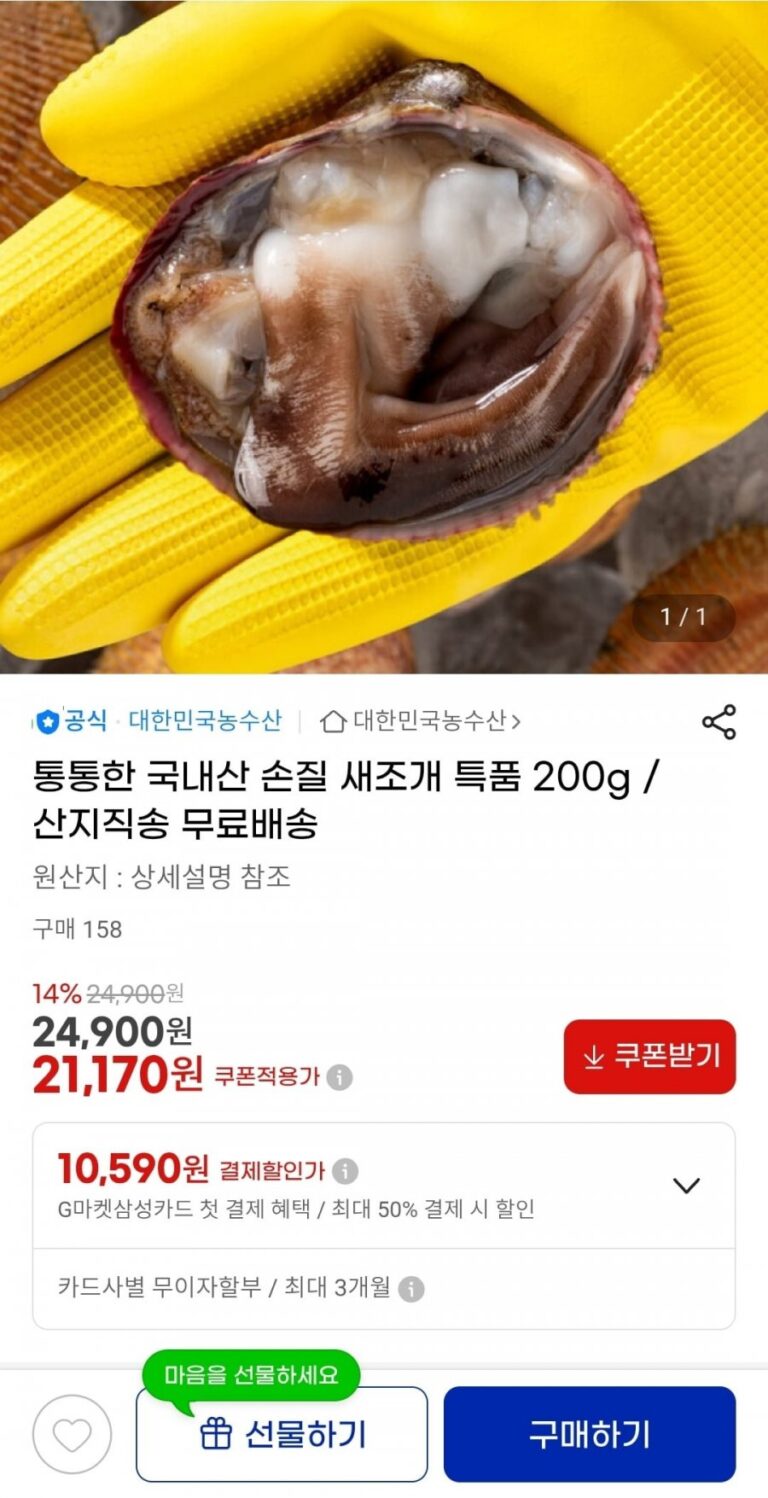Buy now with 구매하기 button
This screenshot has height=1498, width=768.
tap(589, 1435)
